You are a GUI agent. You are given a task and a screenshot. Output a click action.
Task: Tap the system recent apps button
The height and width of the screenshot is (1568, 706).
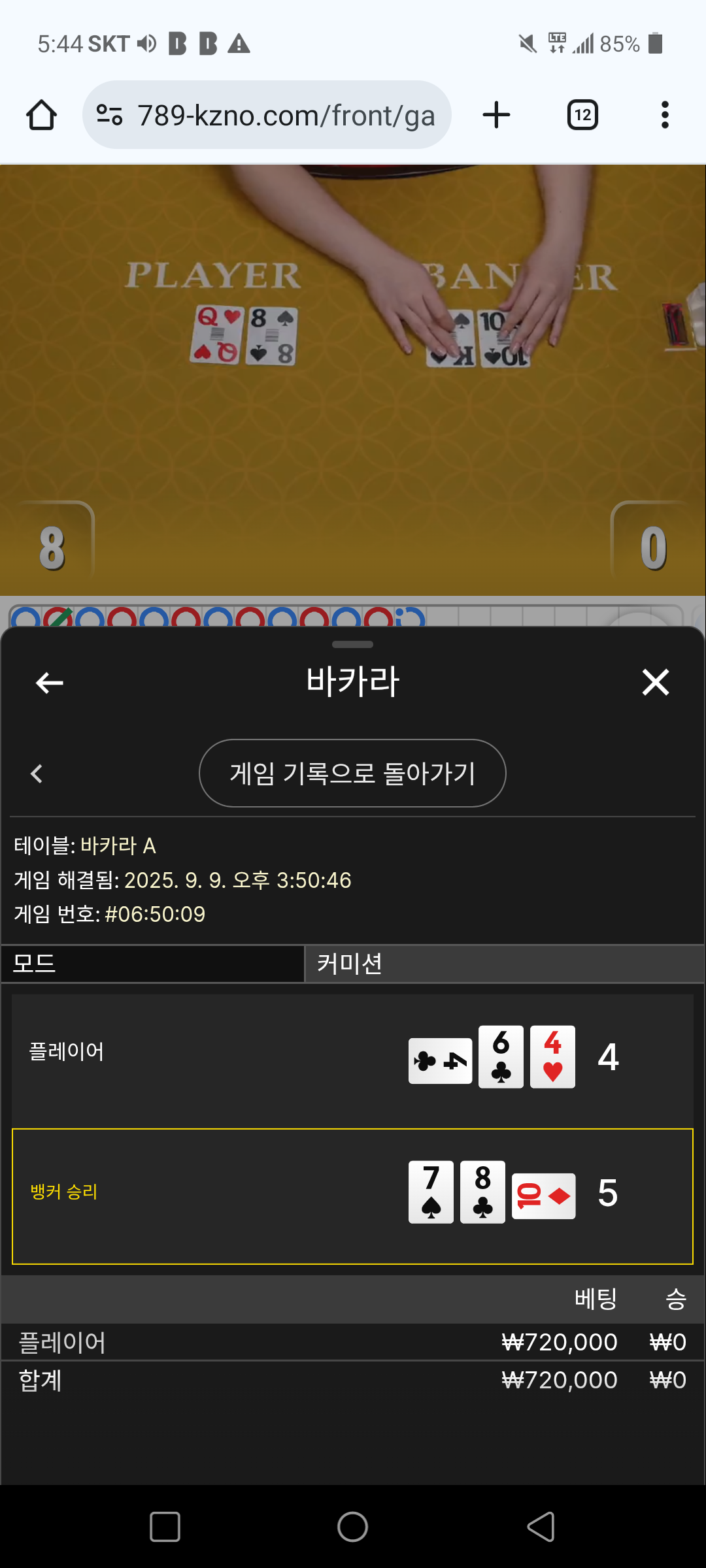click(165, 1527)
